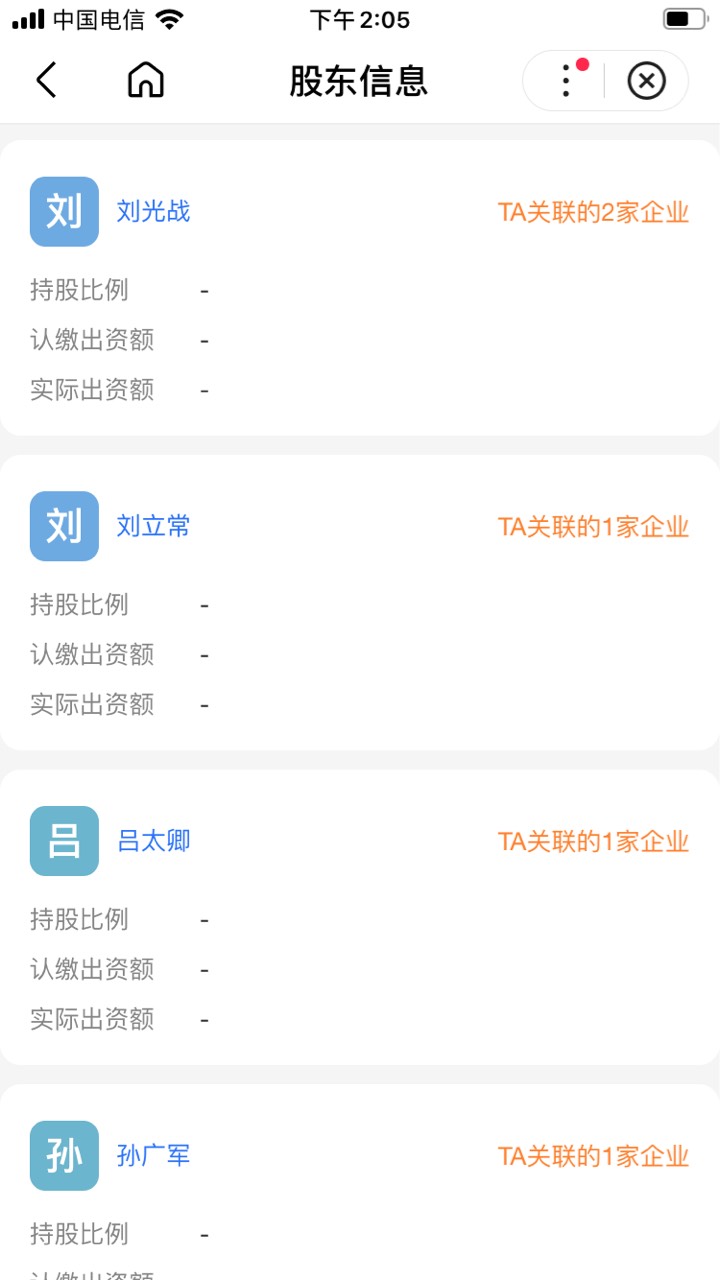View 刘光战's 2 associated companies
This screenshot has height=1280, width=720.
click(594, 212)
